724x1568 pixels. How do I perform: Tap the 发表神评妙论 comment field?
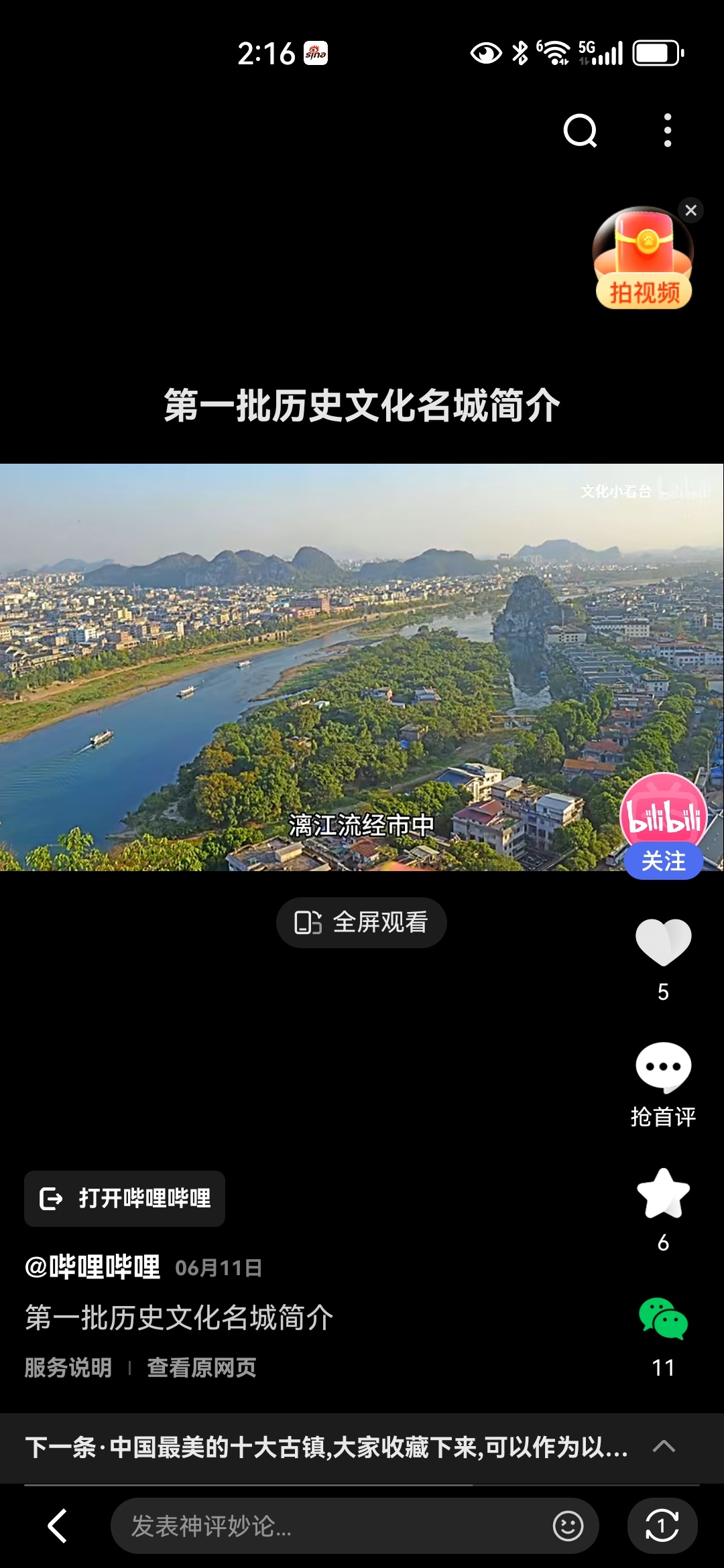(x=328, y=1526)
